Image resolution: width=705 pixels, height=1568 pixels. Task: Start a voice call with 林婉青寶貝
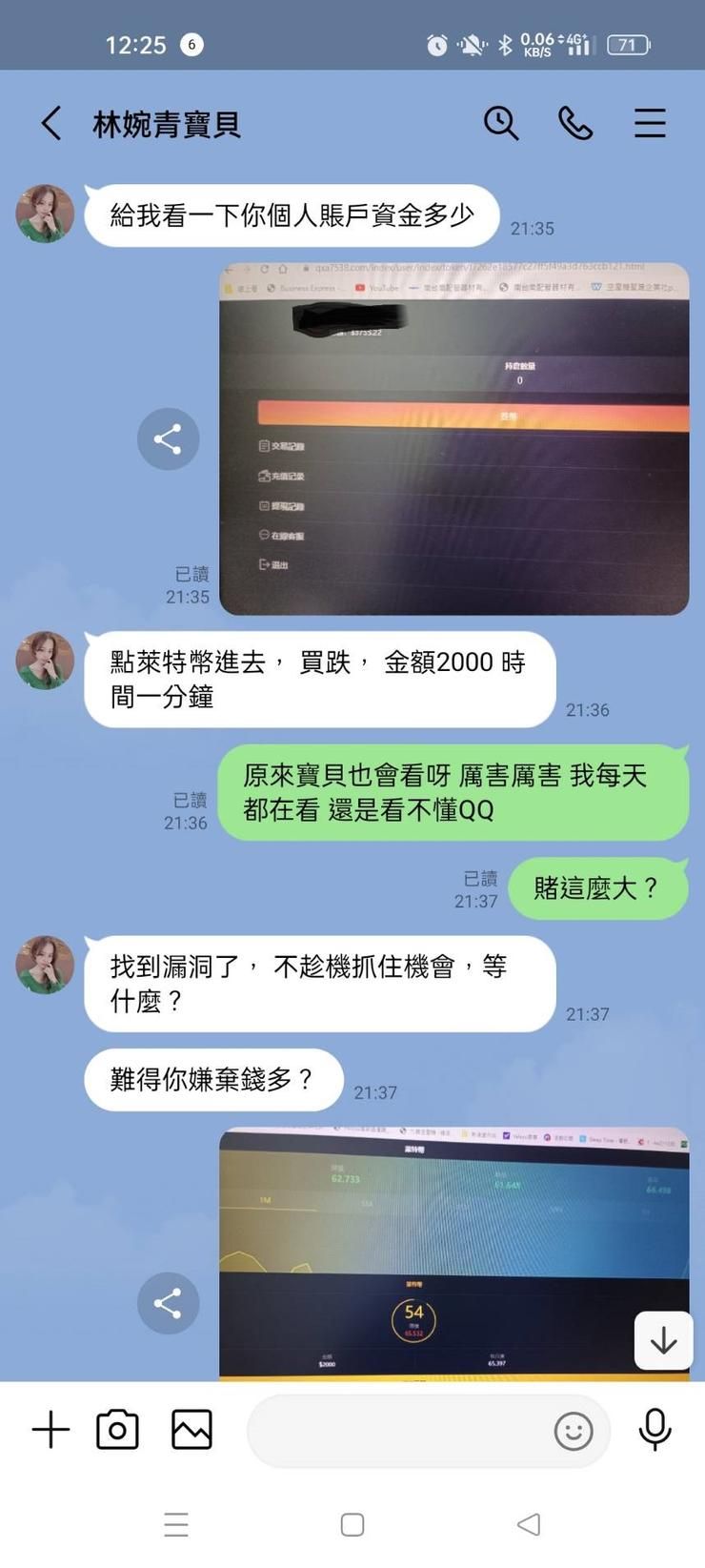(575, 124)
